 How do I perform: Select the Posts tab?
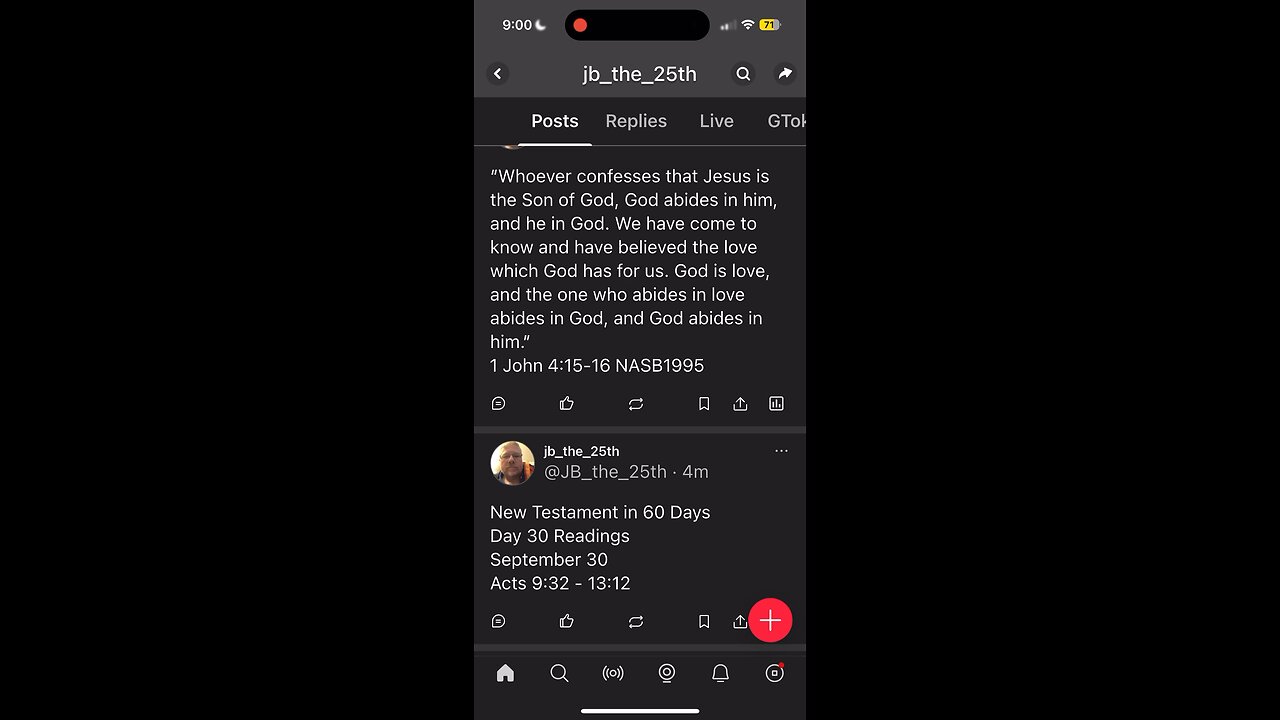click(x=554, y=121)
